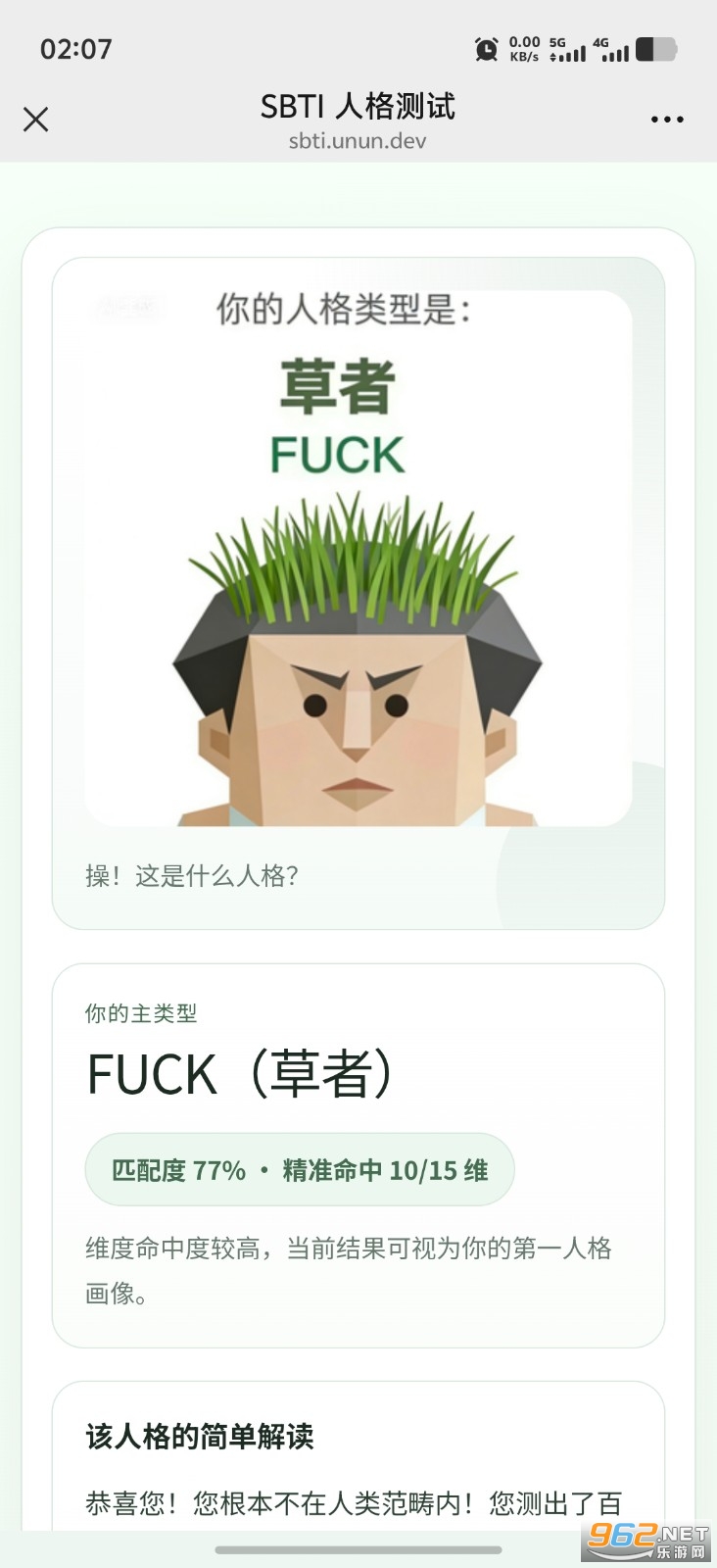Viewport: 717px width, 1568px height.
Task: Open the three-dot more options menu
Action: [667, 119]
